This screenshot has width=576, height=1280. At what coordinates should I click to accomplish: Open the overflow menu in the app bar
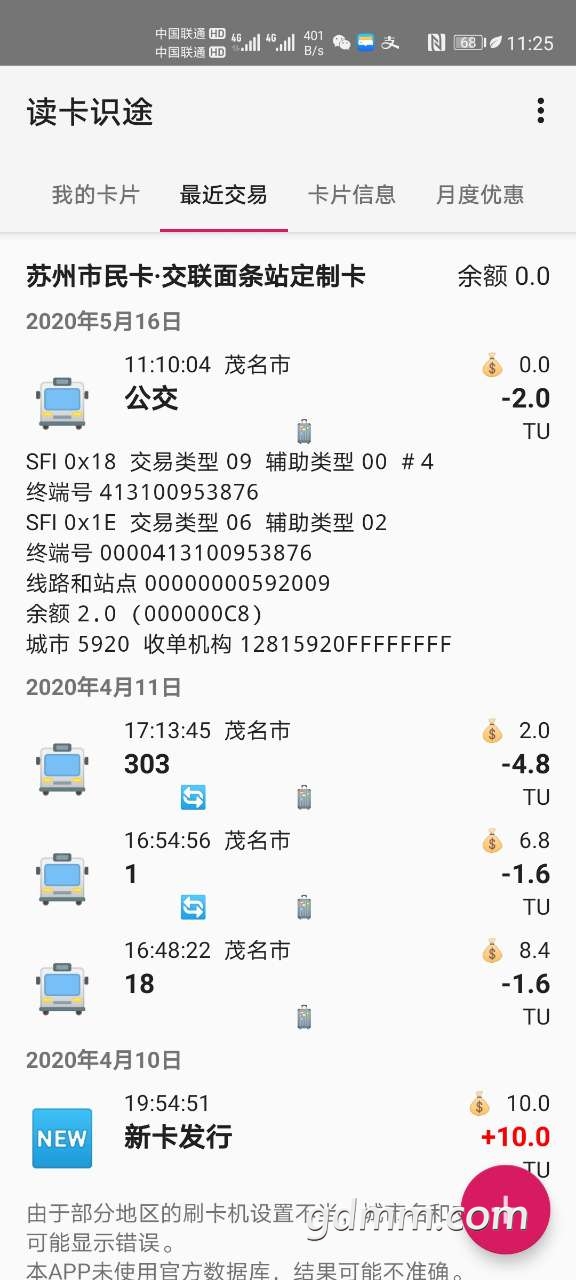click(540, 111)
